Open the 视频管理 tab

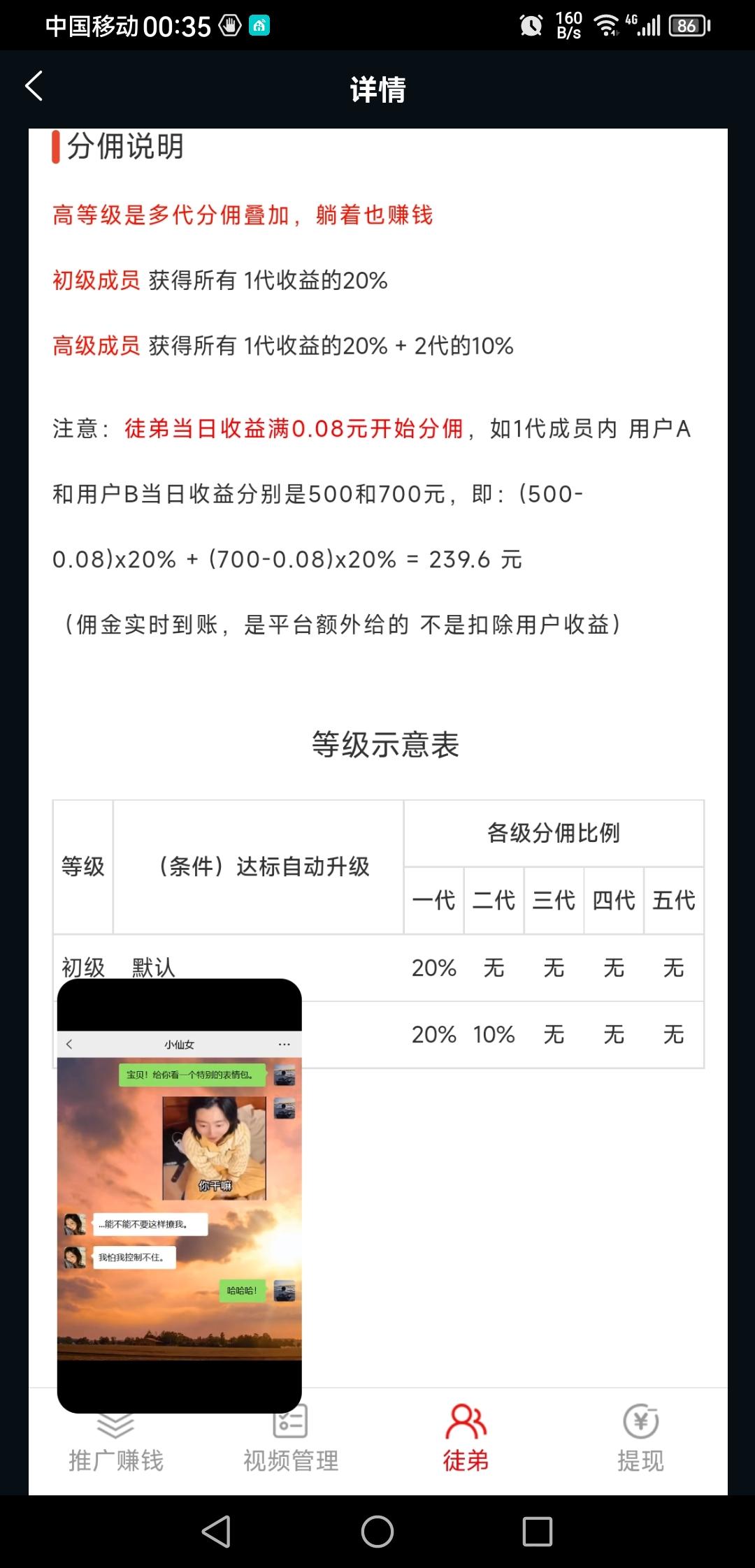point(290,1441)
